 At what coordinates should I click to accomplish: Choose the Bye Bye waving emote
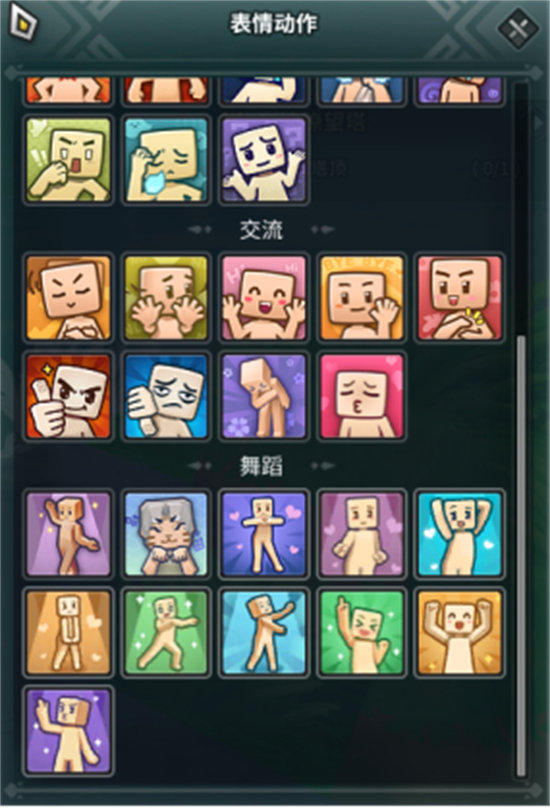click(x=362, y=298)
